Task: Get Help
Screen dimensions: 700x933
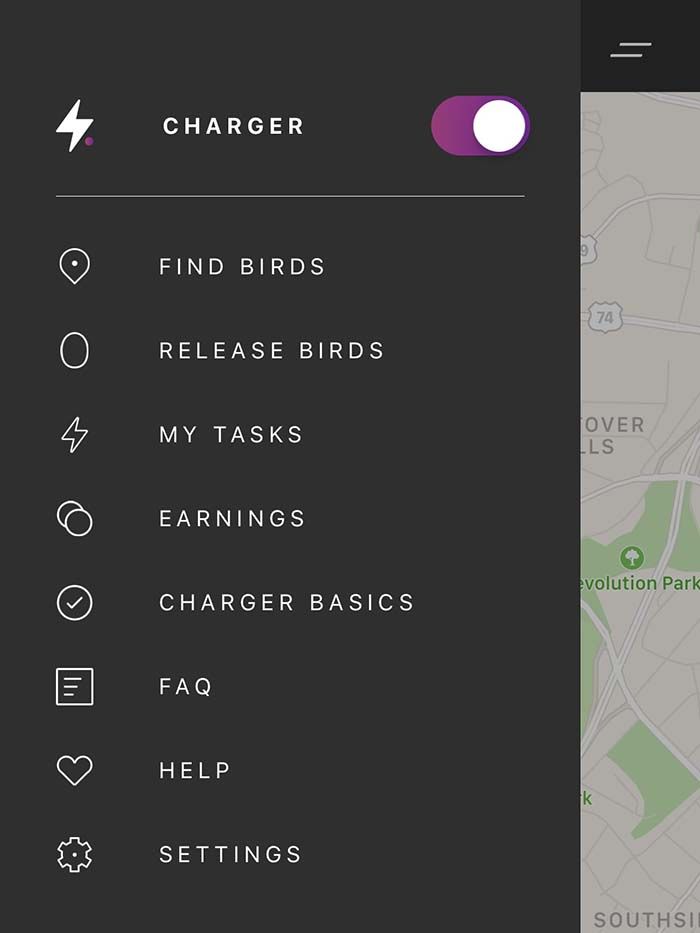Action: pos(195,771)
